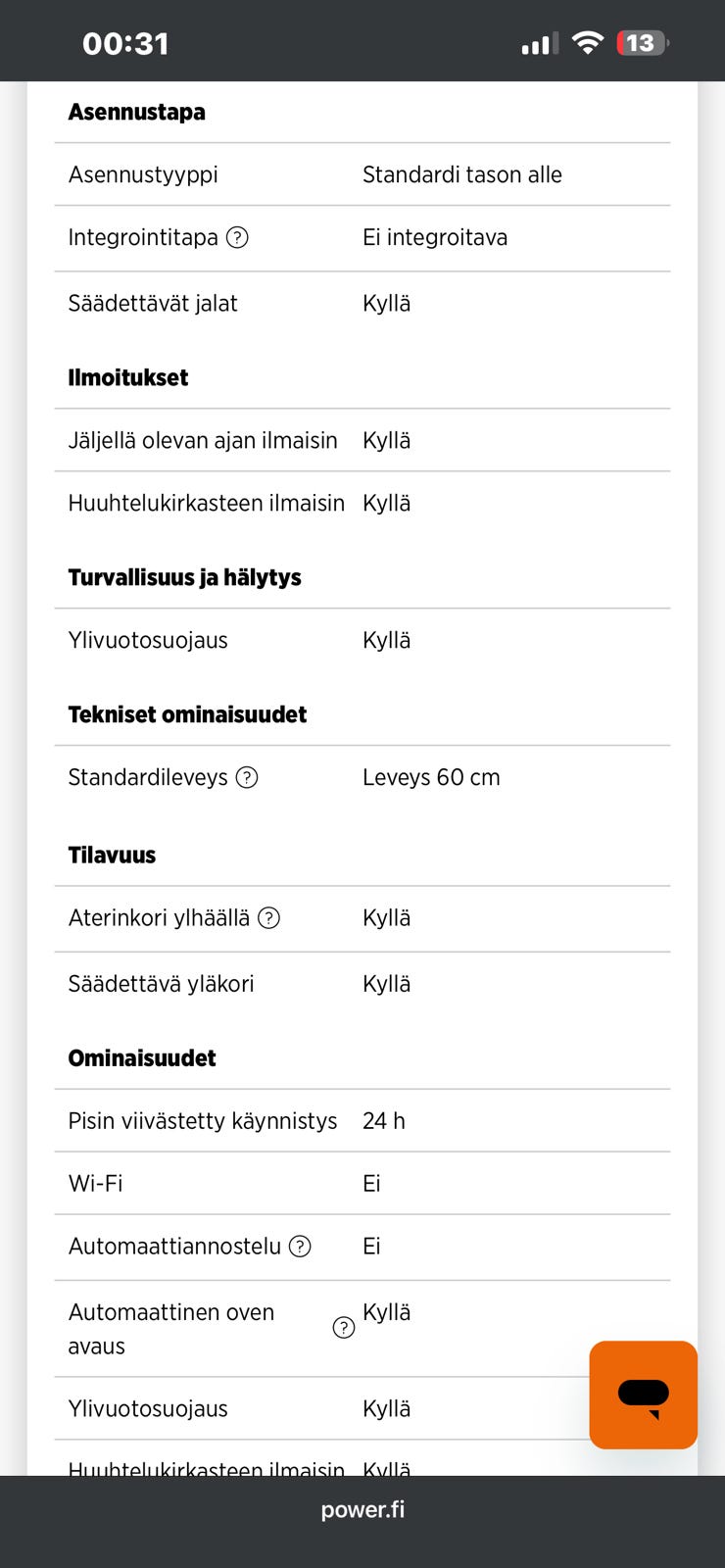
Task: Open help icon next to Automaattinen oven avaus
Action: pos(344,1329)
